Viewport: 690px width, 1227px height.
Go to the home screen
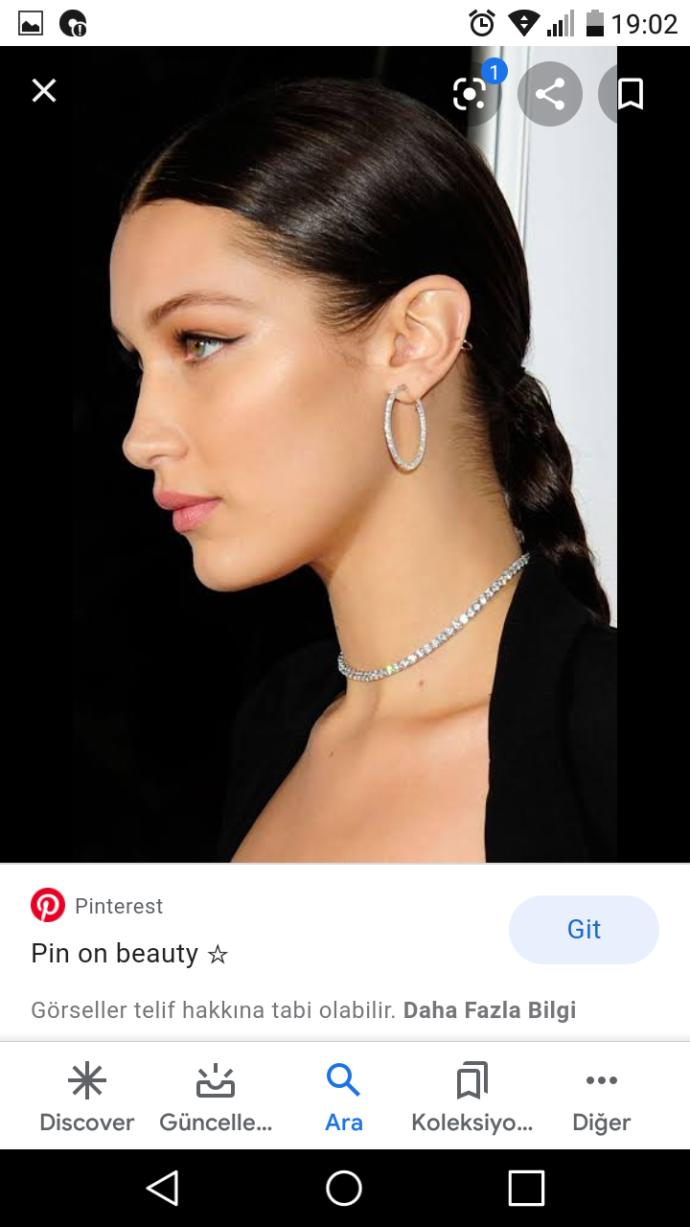(x=344, y=1188)
